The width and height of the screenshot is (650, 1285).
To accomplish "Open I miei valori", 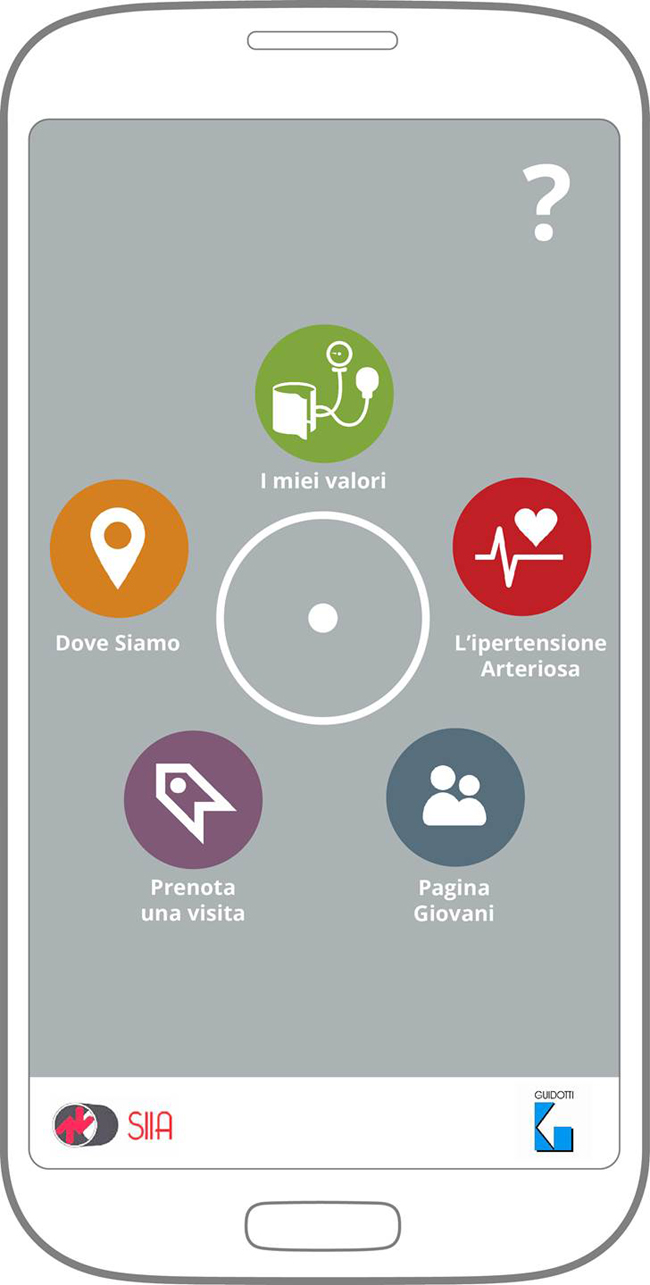I will (324, 394).
